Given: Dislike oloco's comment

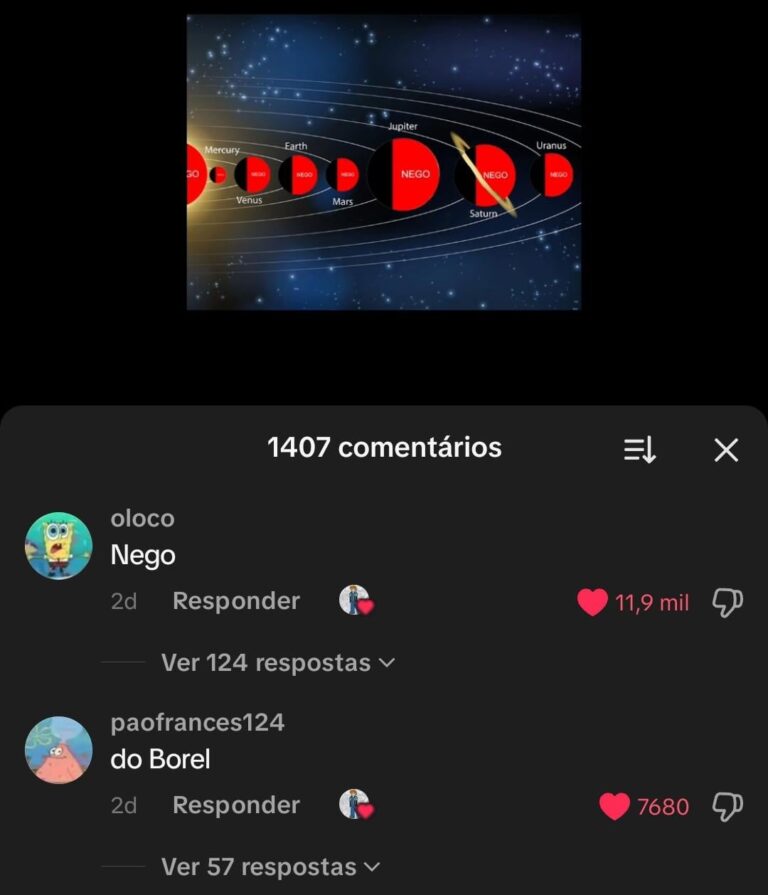Looking at the screenshot, I should [x=726, y=602].
